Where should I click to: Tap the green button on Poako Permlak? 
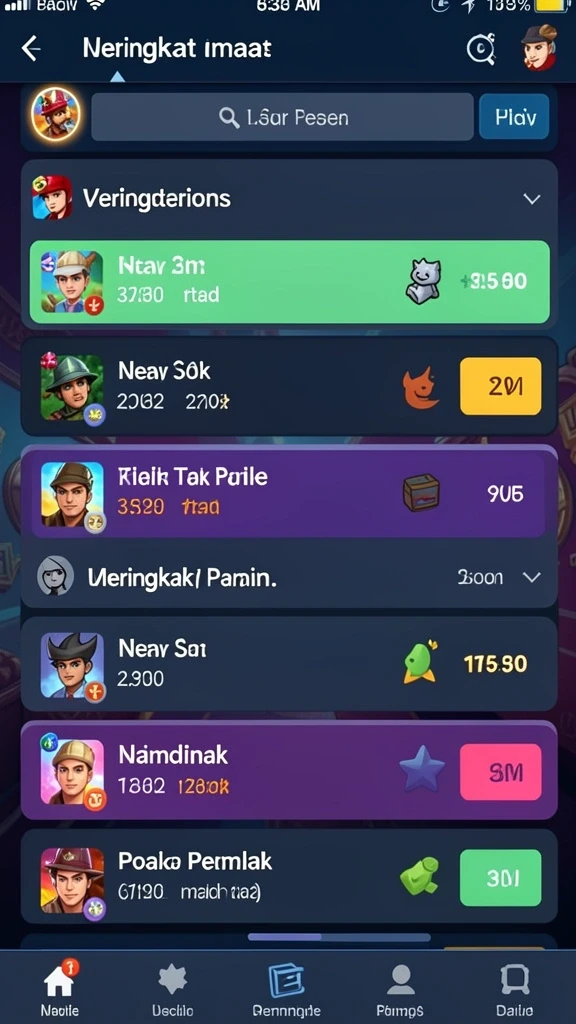pyautogui.click(x=500, y=878)
